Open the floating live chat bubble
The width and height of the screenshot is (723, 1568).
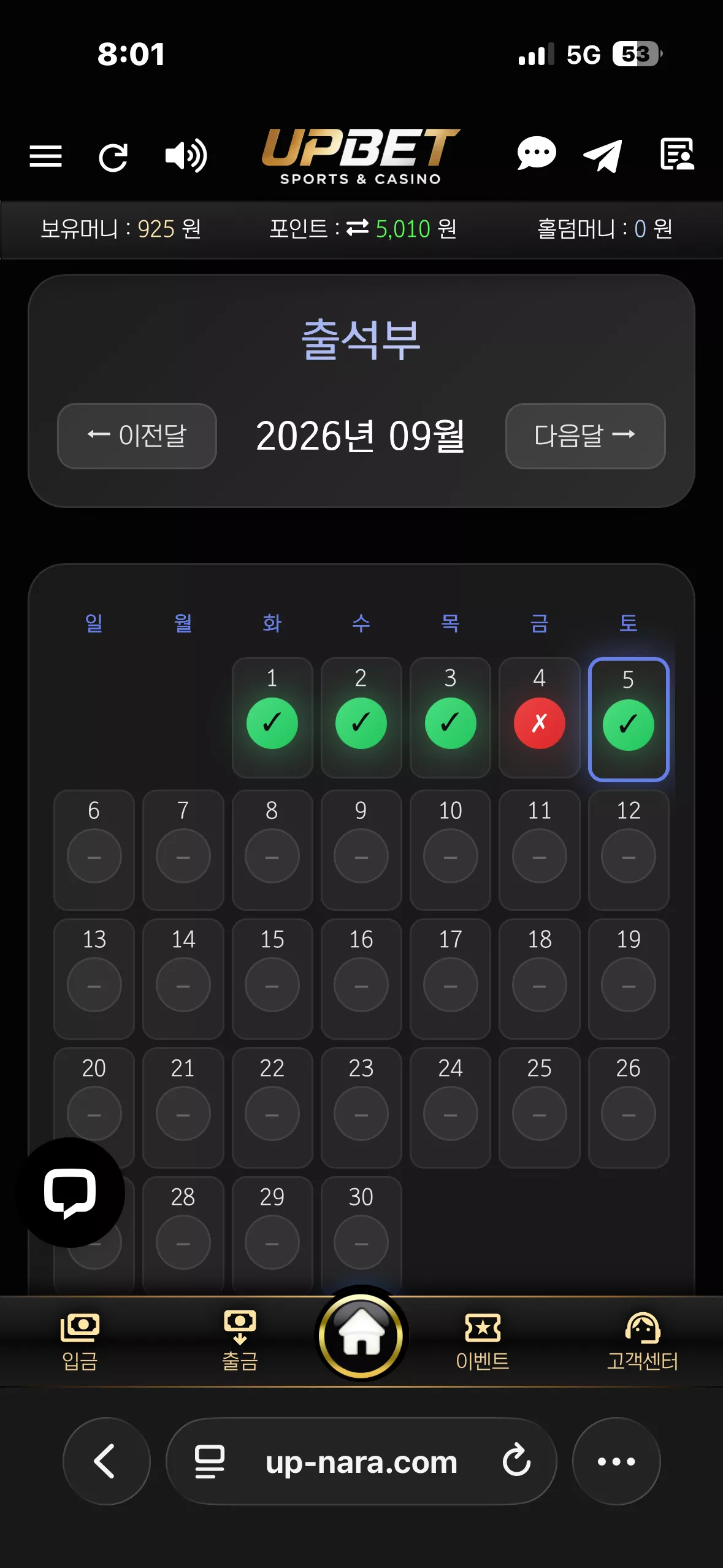pyautogui.click(x=70, y=1193)
